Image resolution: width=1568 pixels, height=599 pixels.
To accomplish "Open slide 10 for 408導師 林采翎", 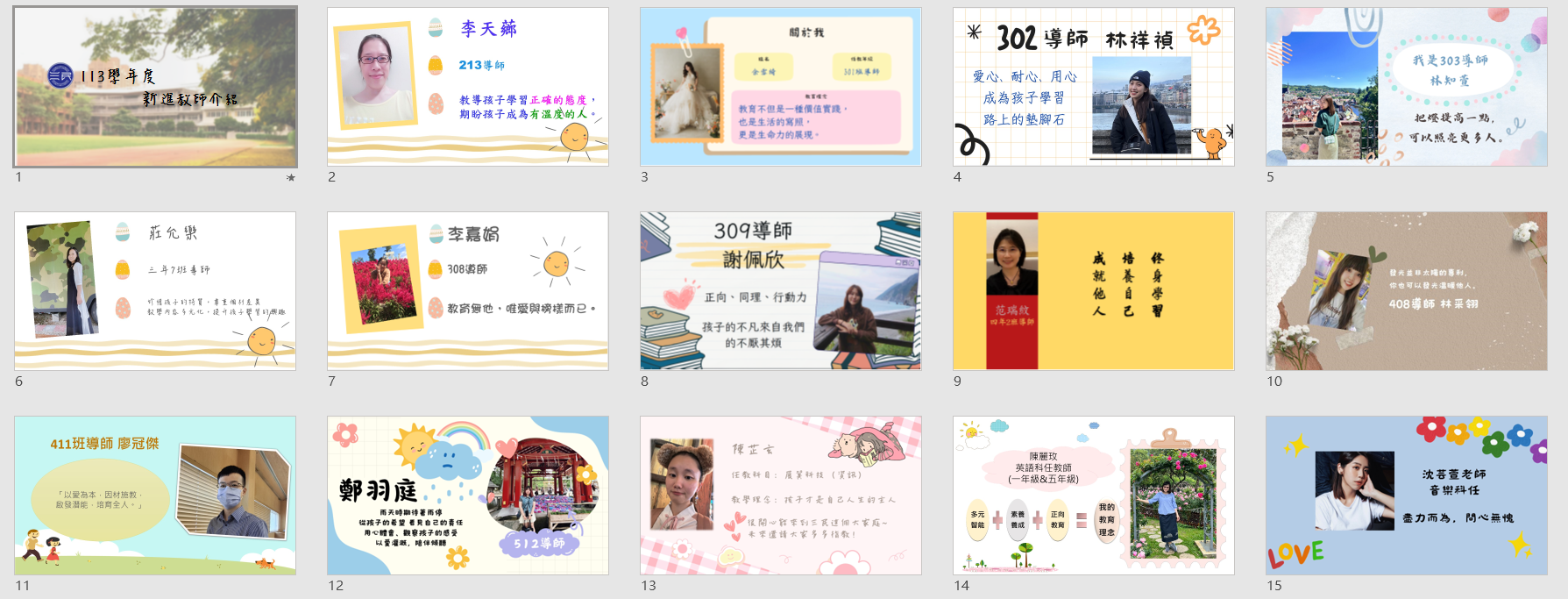I will pyautogui.click(x=1407, y=290).
